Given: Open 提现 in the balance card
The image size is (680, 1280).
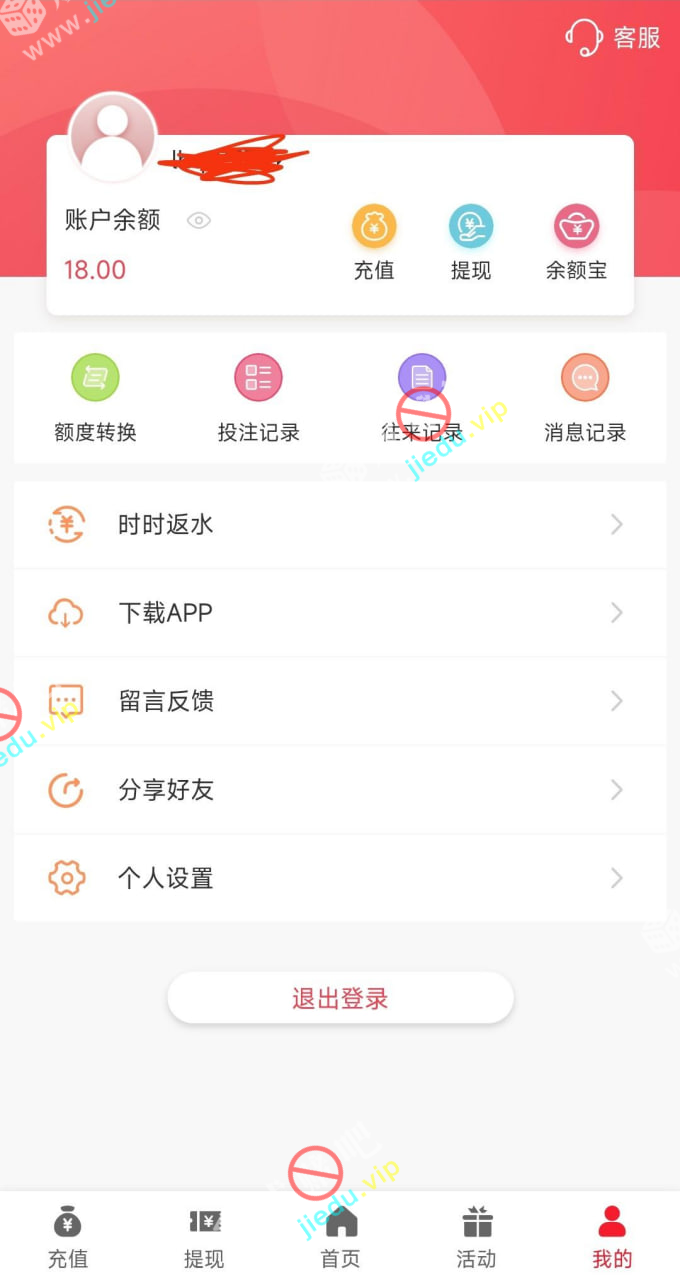Looking at the screenshot, I should pyautogui.click(x=471, y=242).
